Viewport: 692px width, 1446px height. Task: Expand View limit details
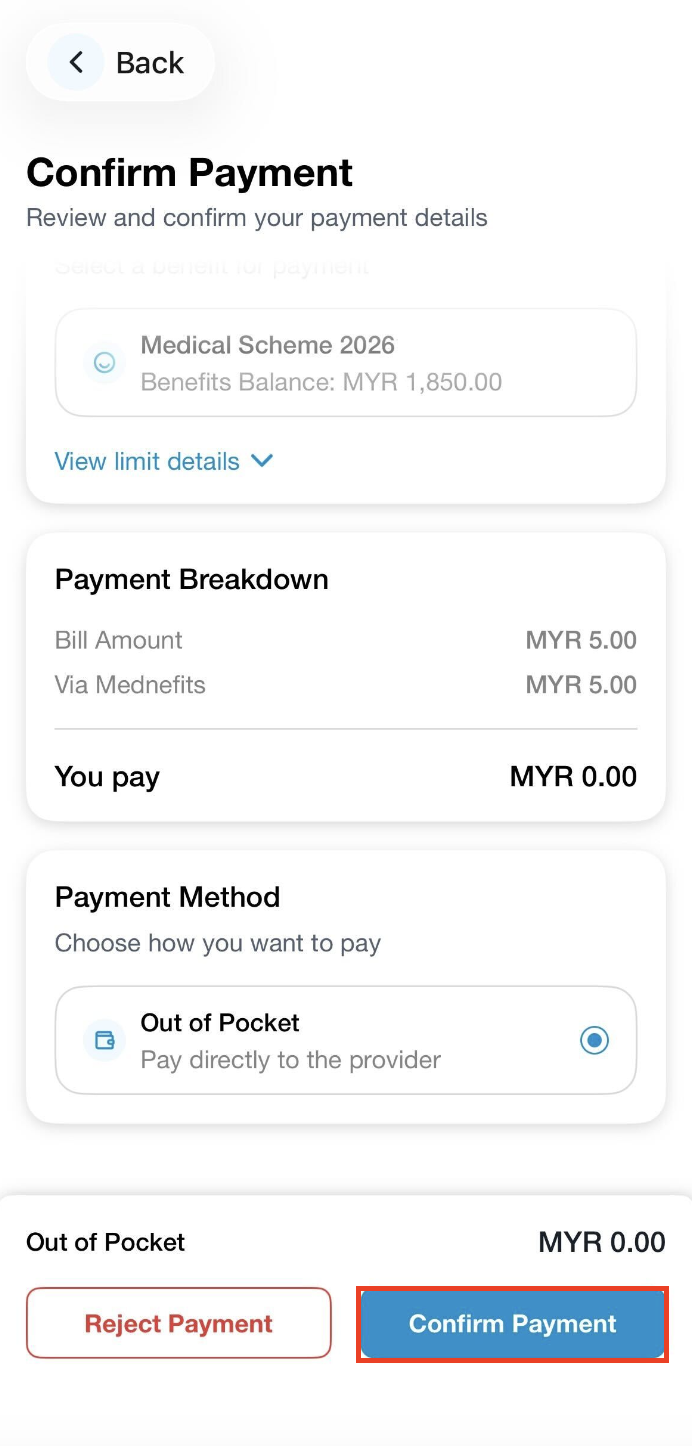[x=164, y=461]
